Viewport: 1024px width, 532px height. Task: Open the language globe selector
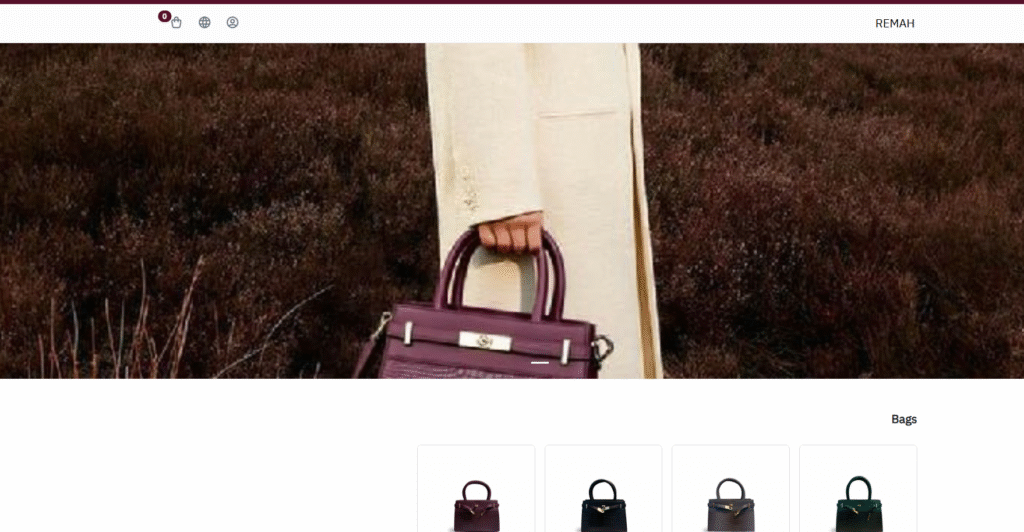click(204, 22)
